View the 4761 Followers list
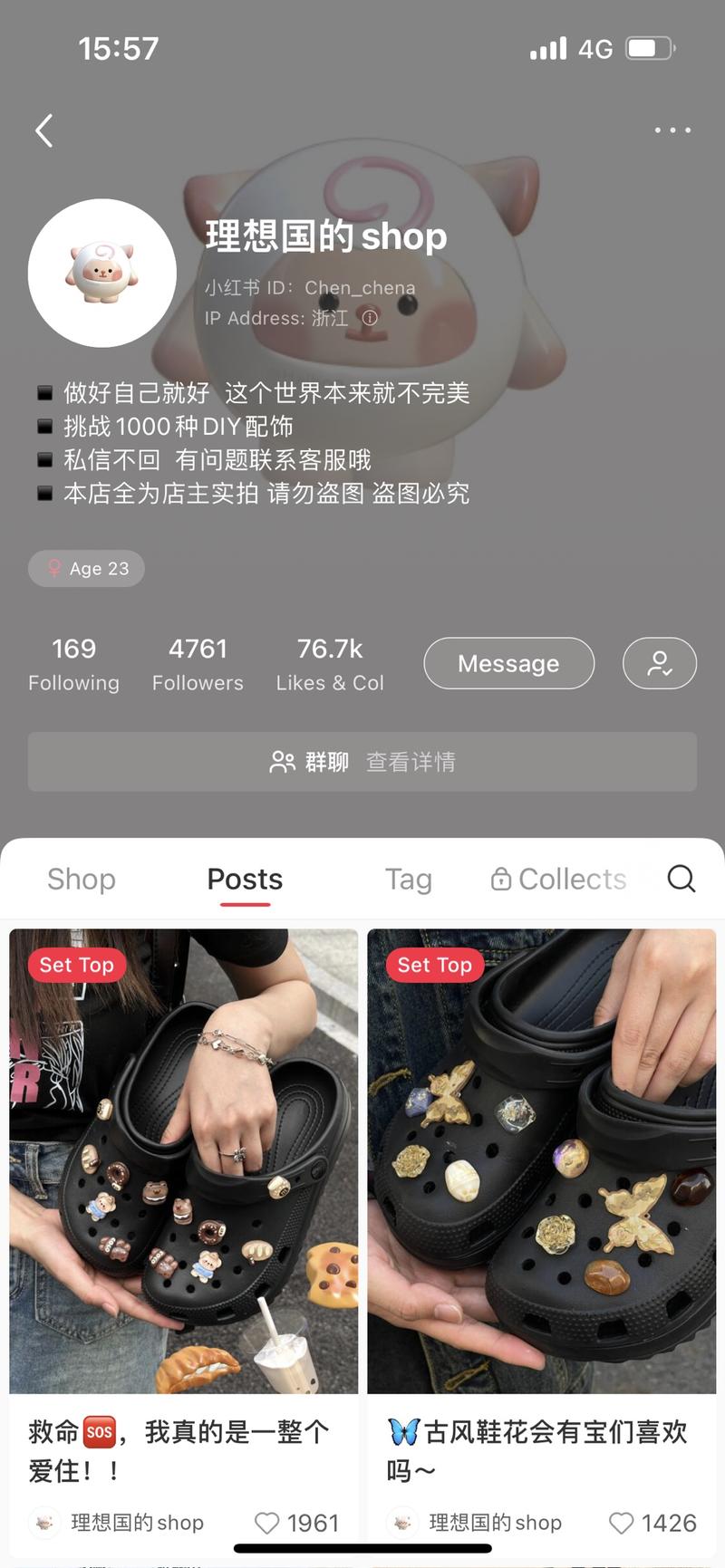 click(x=198, y=664)
